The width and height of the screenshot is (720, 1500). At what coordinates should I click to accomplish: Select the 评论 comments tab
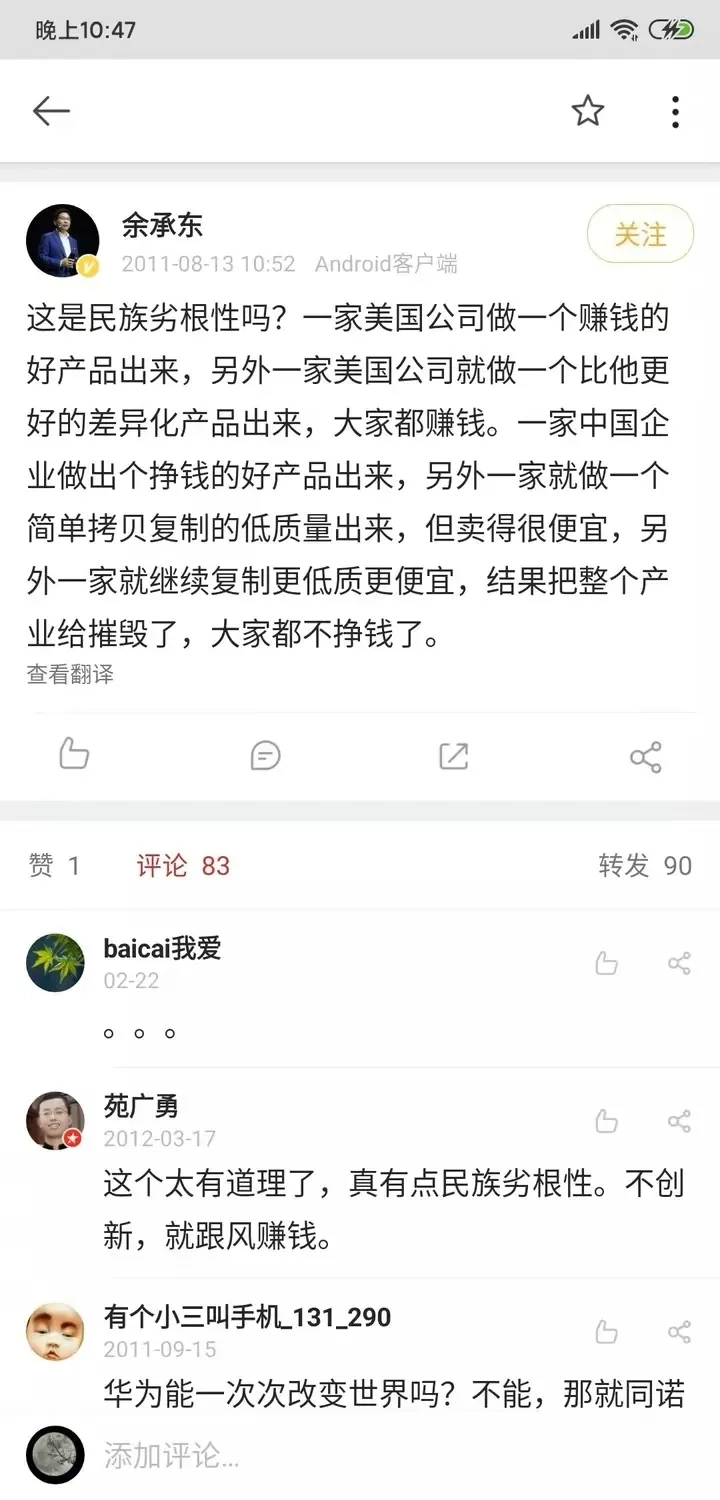tap(183, 866)
